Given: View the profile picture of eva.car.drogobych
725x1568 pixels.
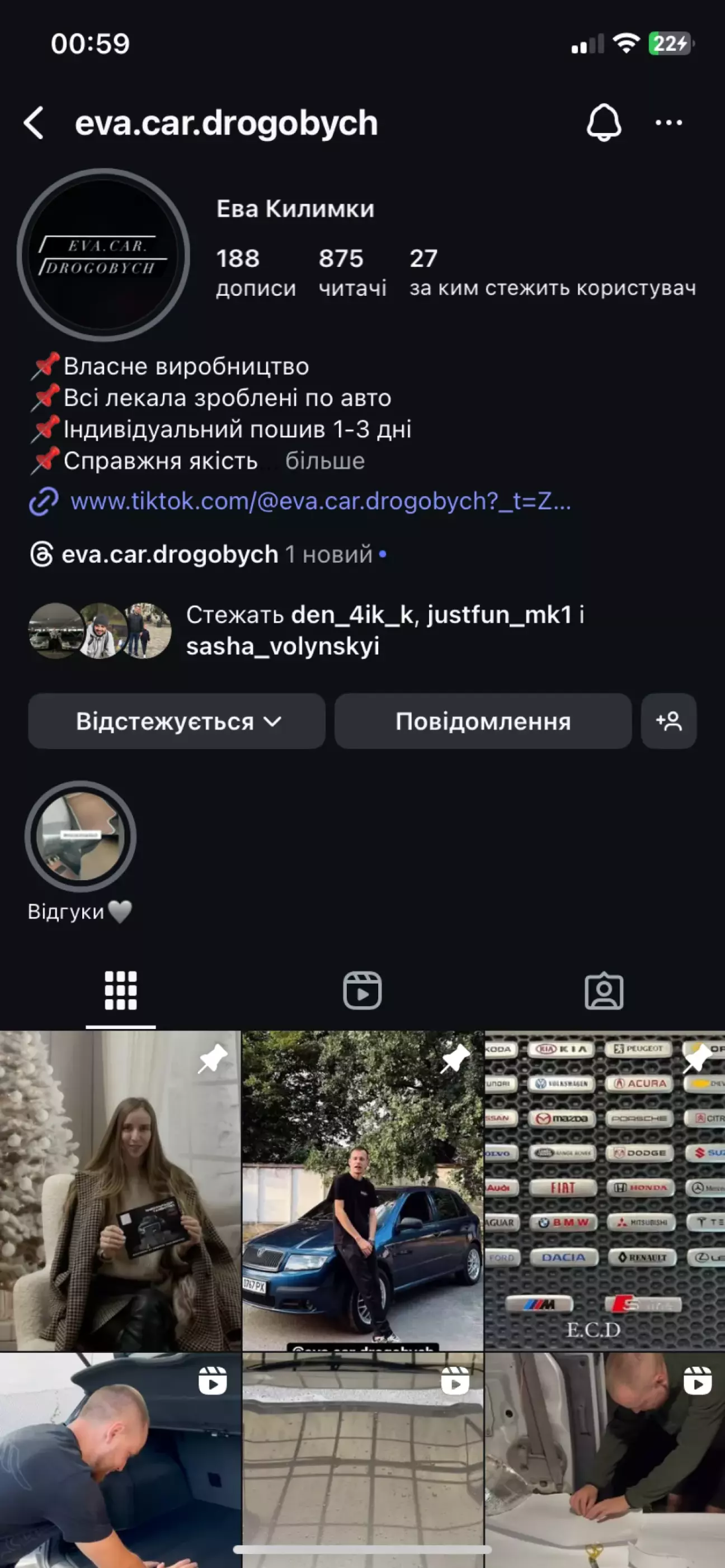Looking at the screenshot, I should pos(103,255).
